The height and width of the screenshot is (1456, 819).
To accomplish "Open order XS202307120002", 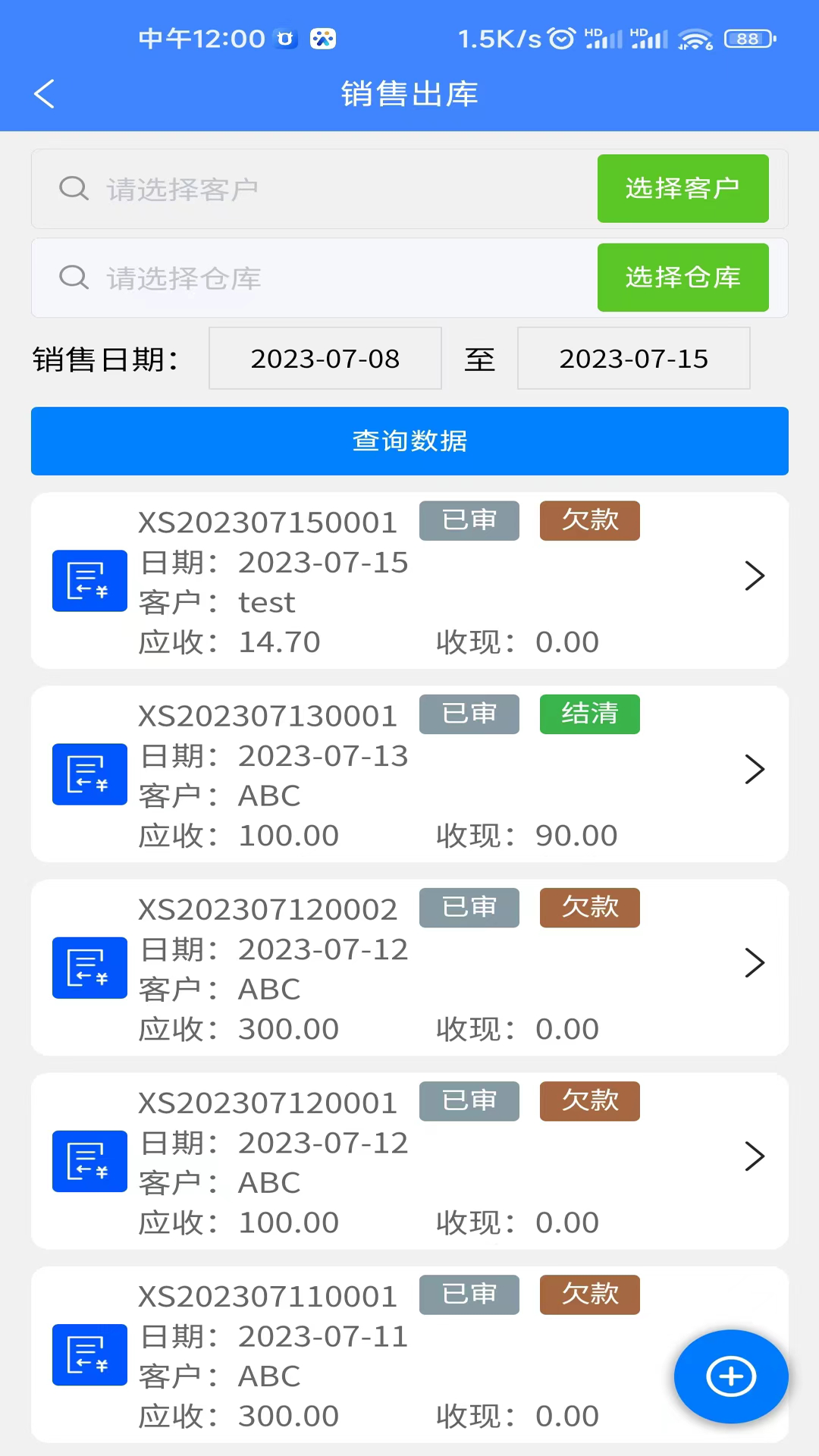I will (x=409, y=968).
